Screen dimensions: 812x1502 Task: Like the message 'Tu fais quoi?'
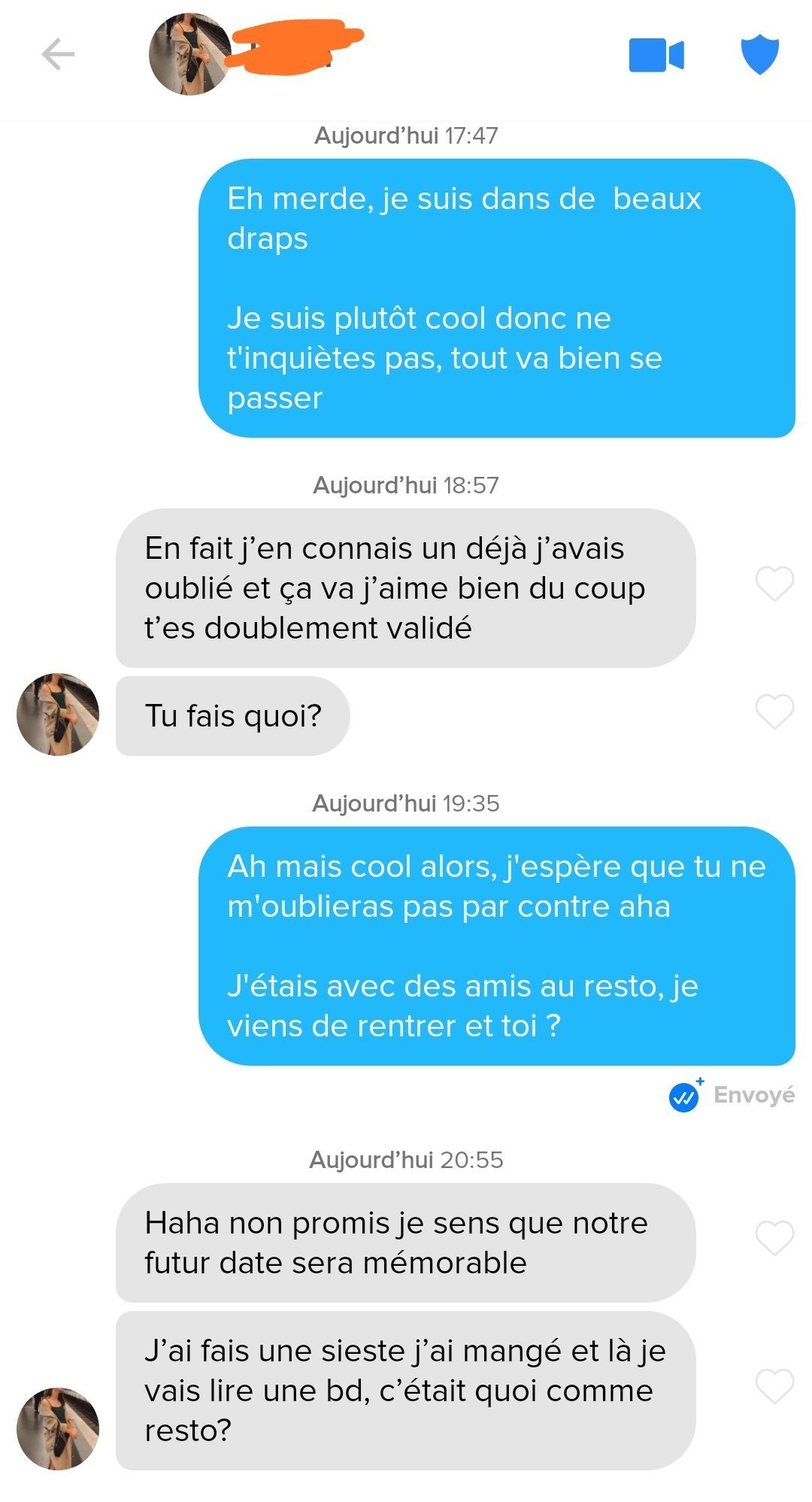pos(774,712)
